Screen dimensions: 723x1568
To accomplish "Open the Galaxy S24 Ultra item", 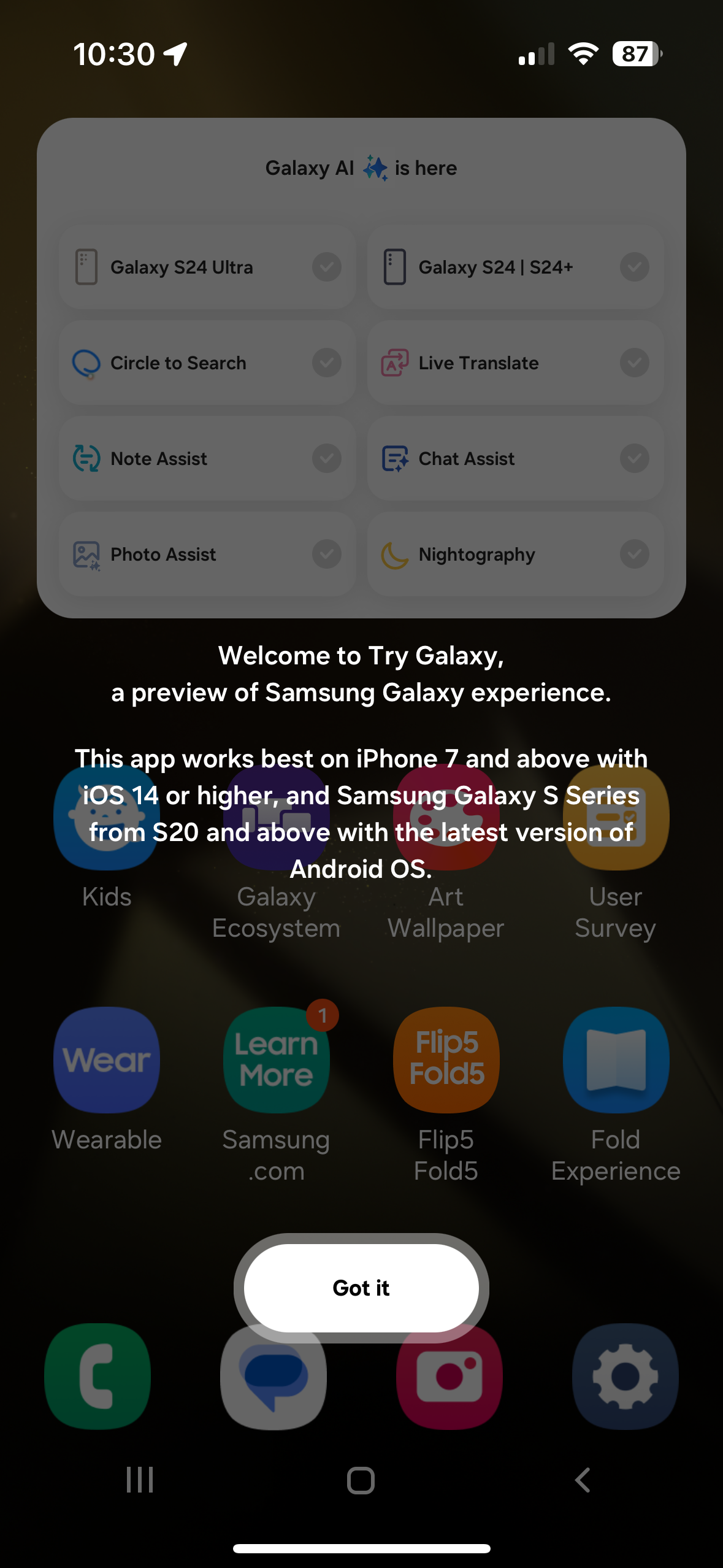I will tap(207, 267).
